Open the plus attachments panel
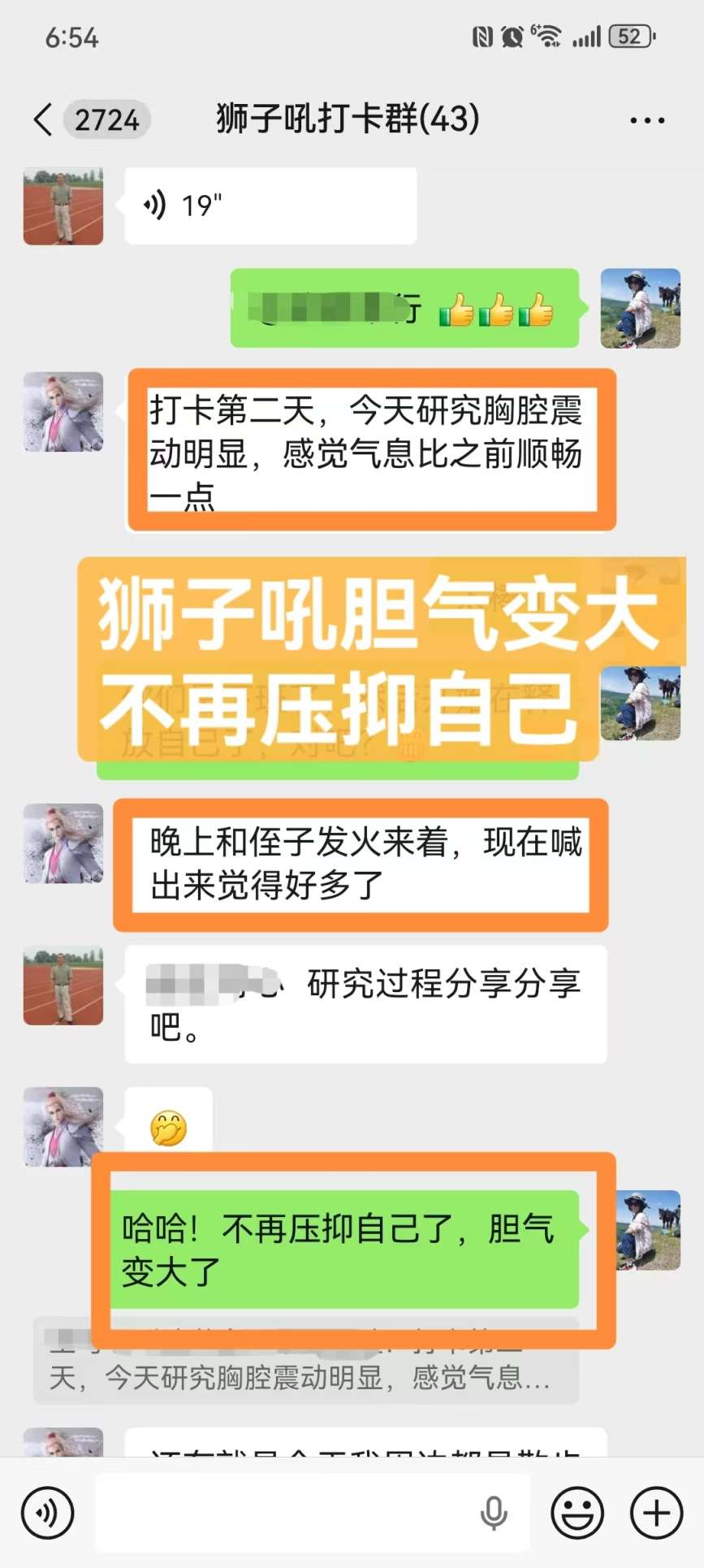 pos(657,1513)
